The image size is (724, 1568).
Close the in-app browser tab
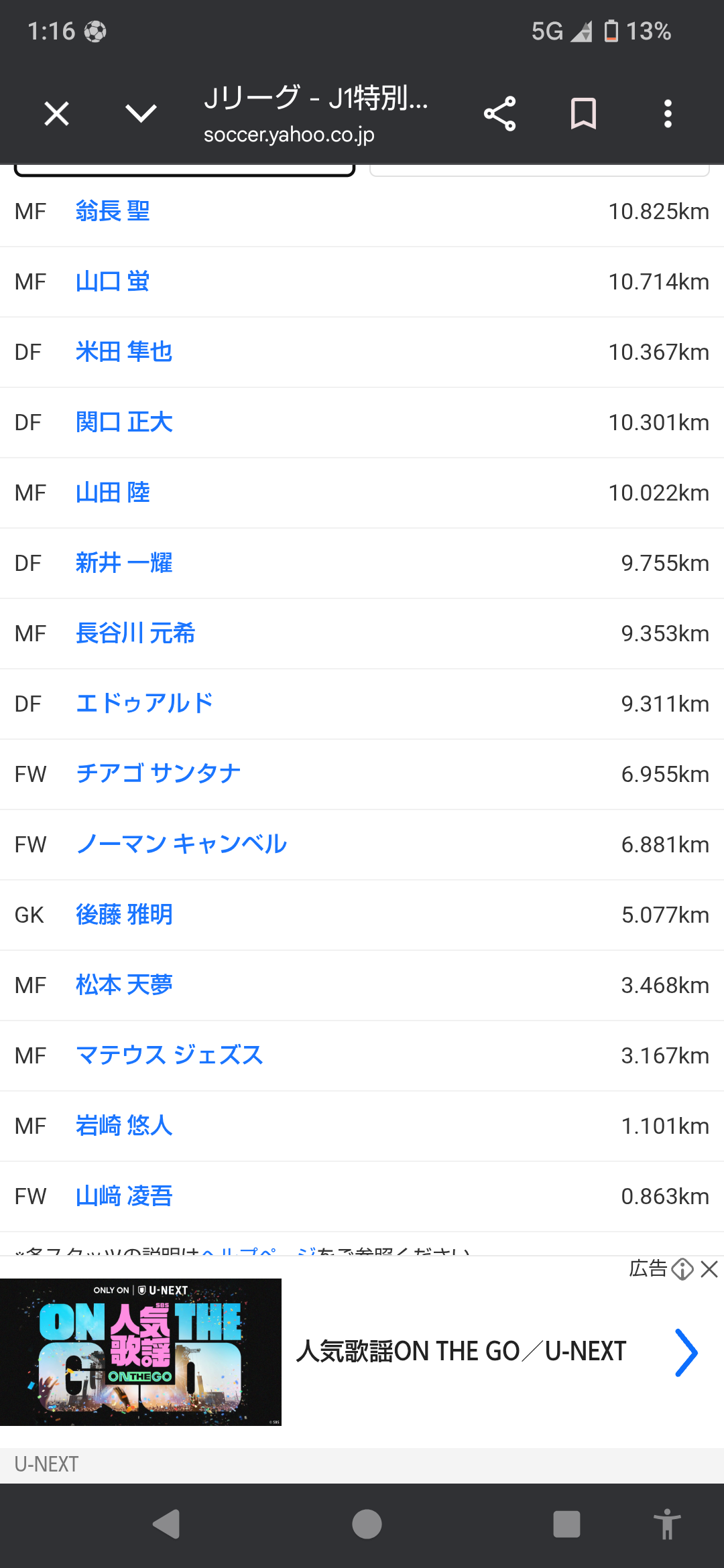[56, 114]
